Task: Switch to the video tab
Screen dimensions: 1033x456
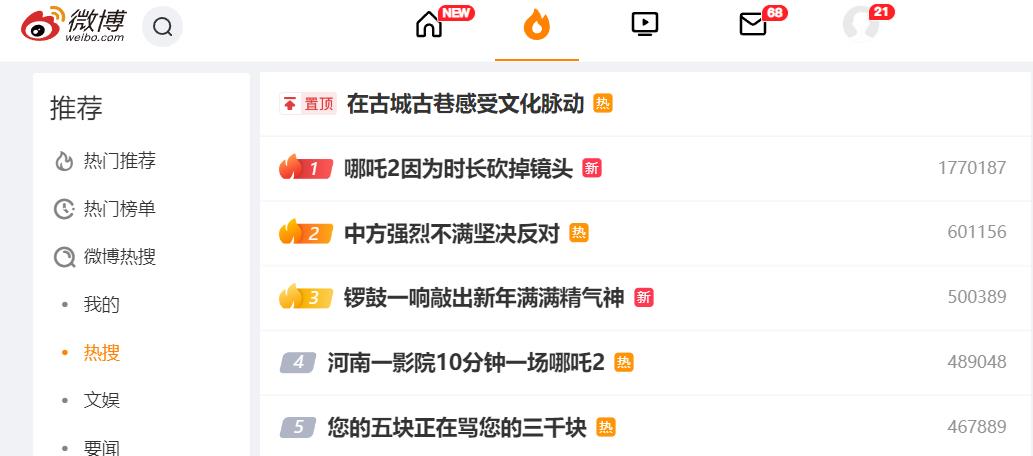Action: [645, 24]
